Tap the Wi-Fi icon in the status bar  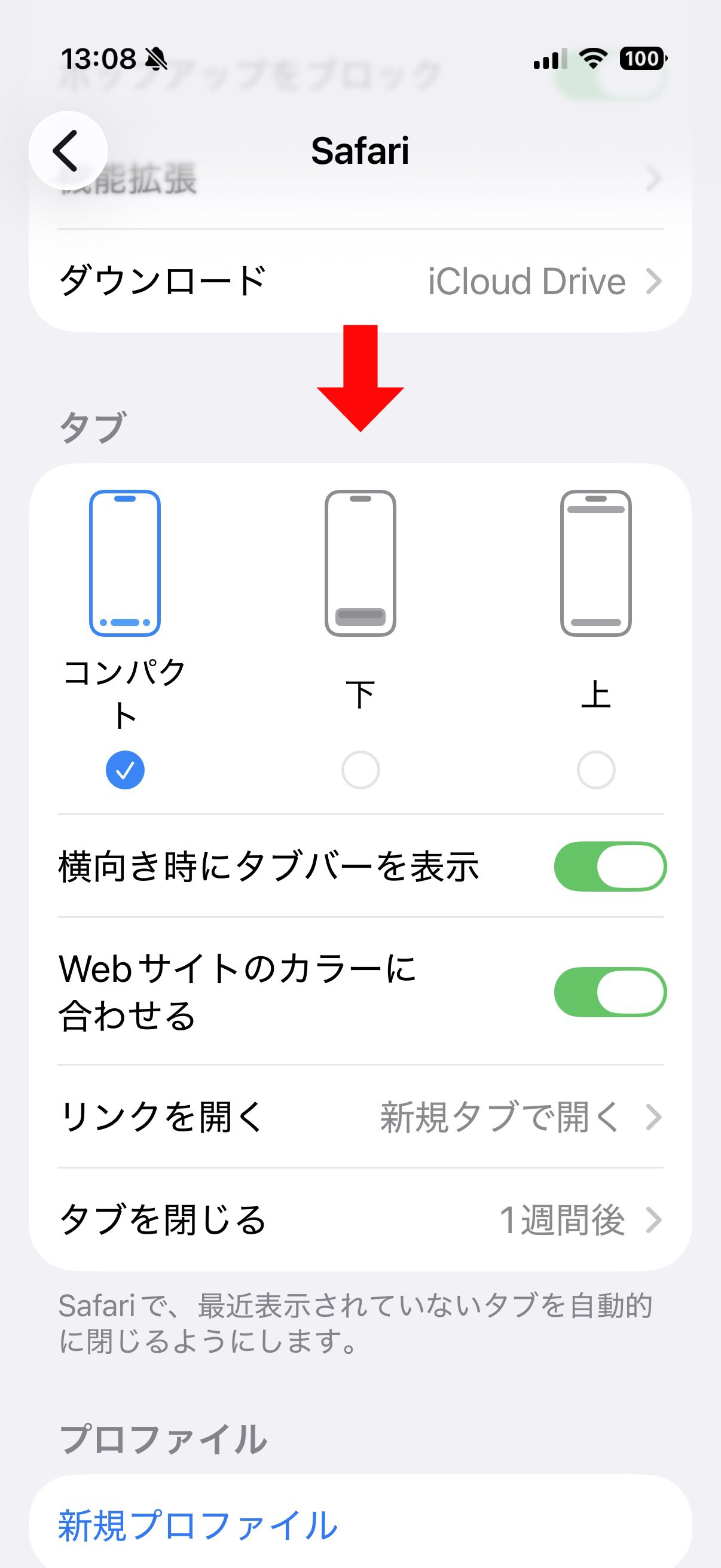click(x=592, y=59)
